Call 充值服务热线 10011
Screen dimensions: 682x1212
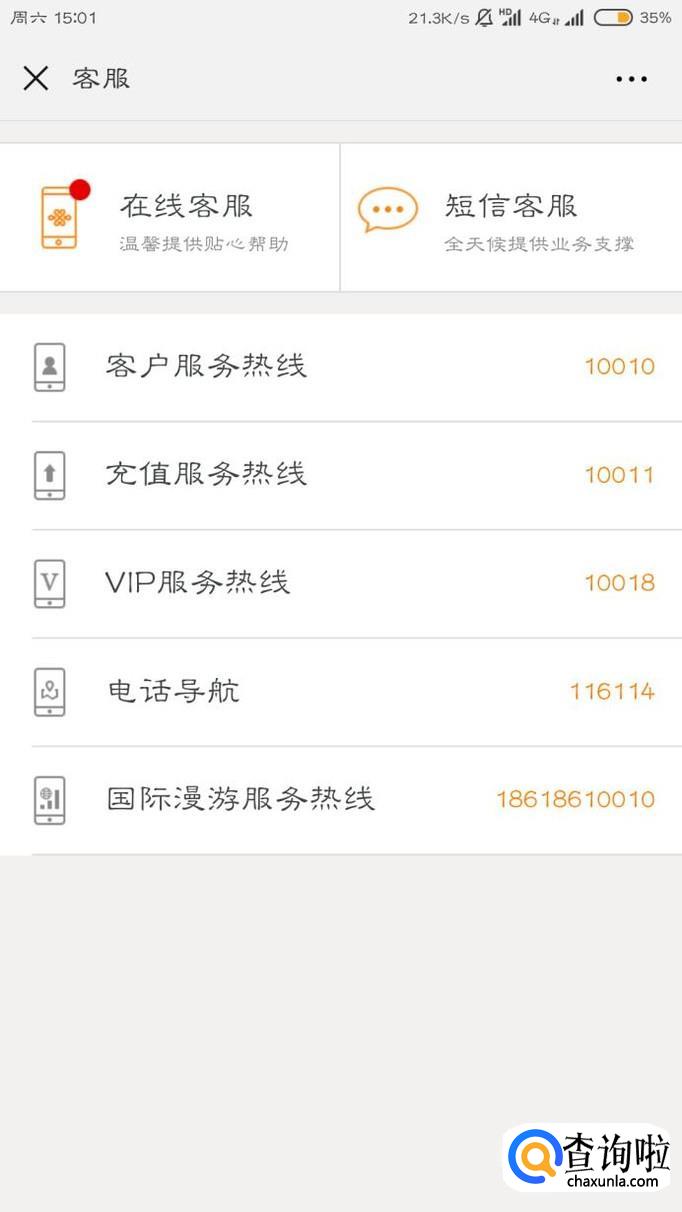(x=341, y=475)
